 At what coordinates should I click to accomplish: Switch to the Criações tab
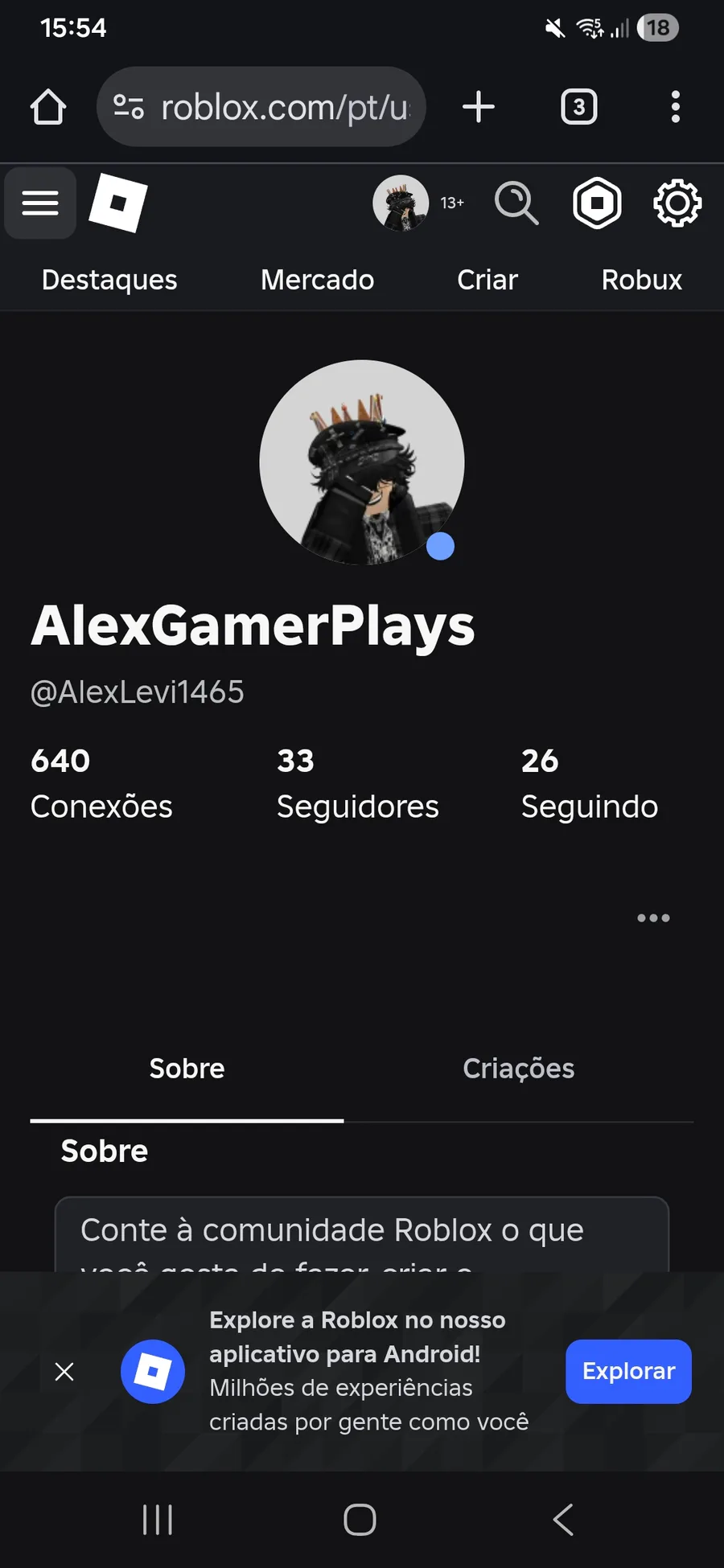(518, 1069)
